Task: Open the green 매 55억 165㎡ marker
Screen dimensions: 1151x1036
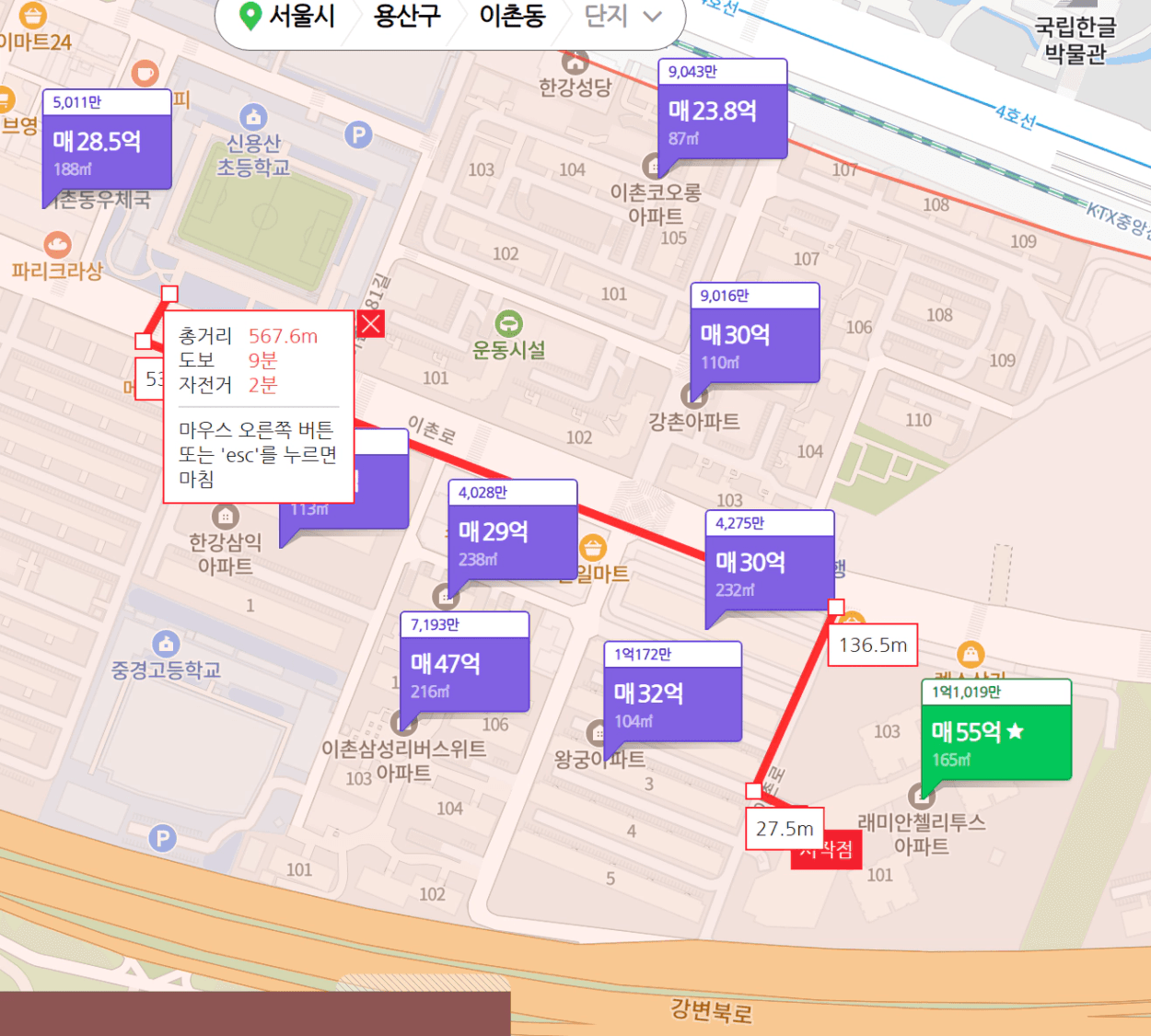Action: [995, 733]
